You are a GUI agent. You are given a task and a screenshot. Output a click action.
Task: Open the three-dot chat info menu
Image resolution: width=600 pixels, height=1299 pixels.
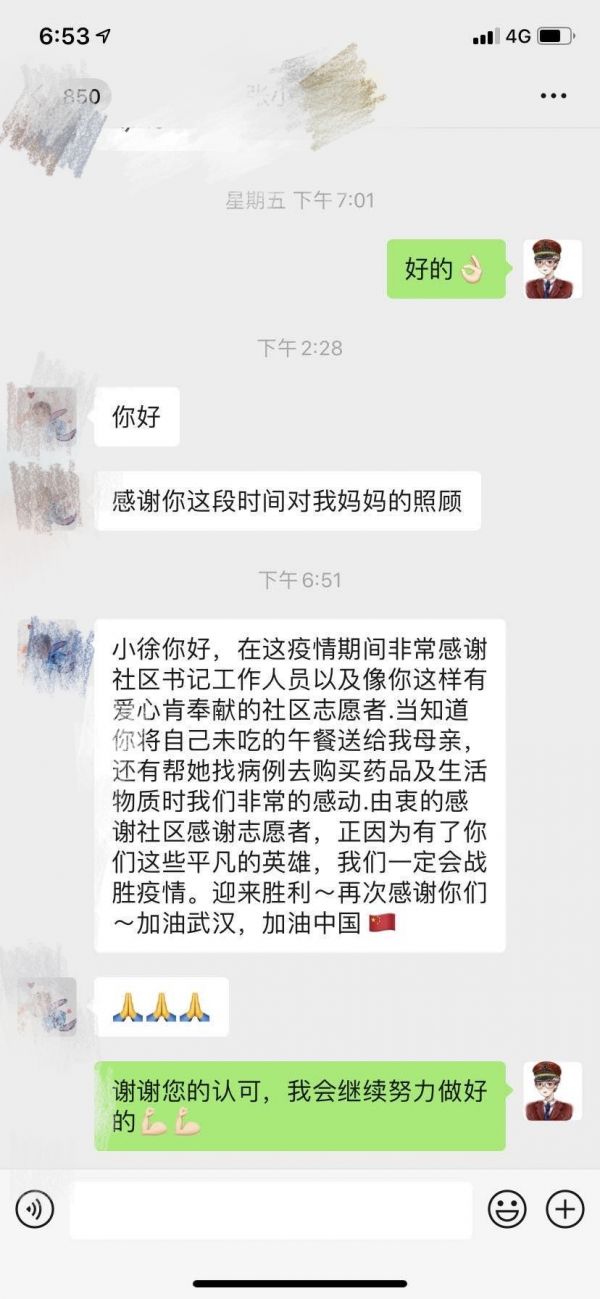[553, 96]
